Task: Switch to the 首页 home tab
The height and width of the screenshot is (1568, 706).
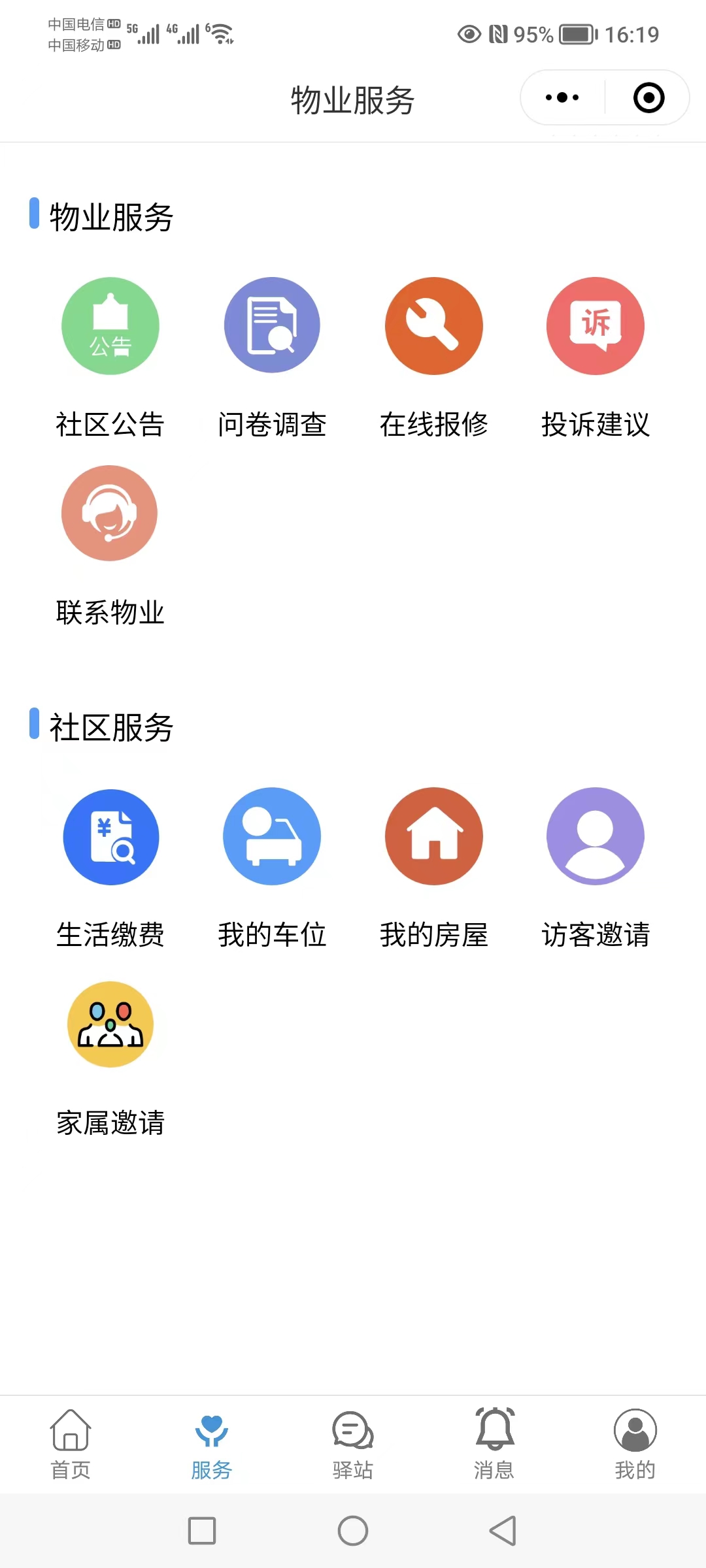Action: click(x=71, y=1444)
